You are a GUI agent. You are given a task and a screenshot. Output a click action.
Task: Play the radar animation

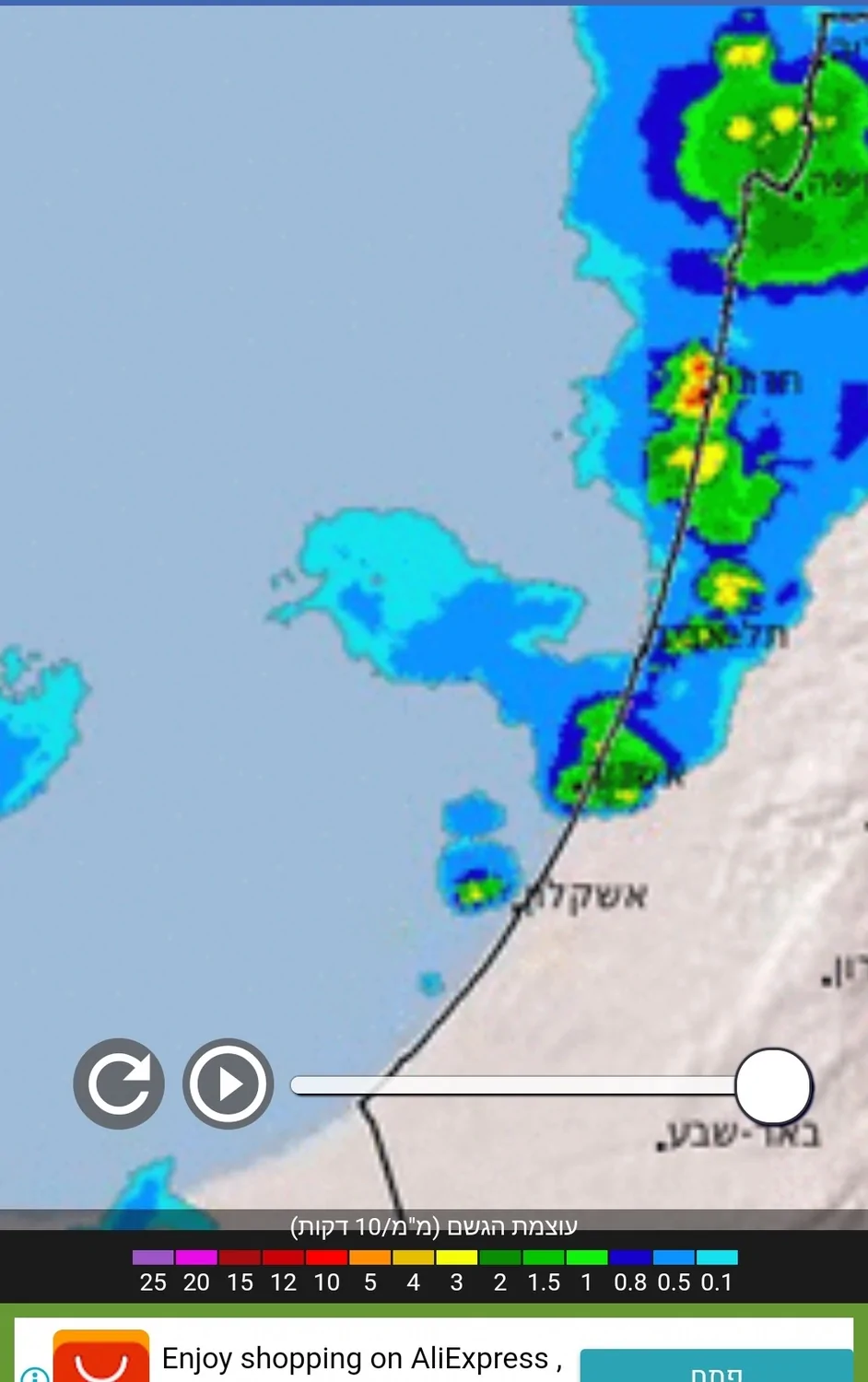[228, 1083]
